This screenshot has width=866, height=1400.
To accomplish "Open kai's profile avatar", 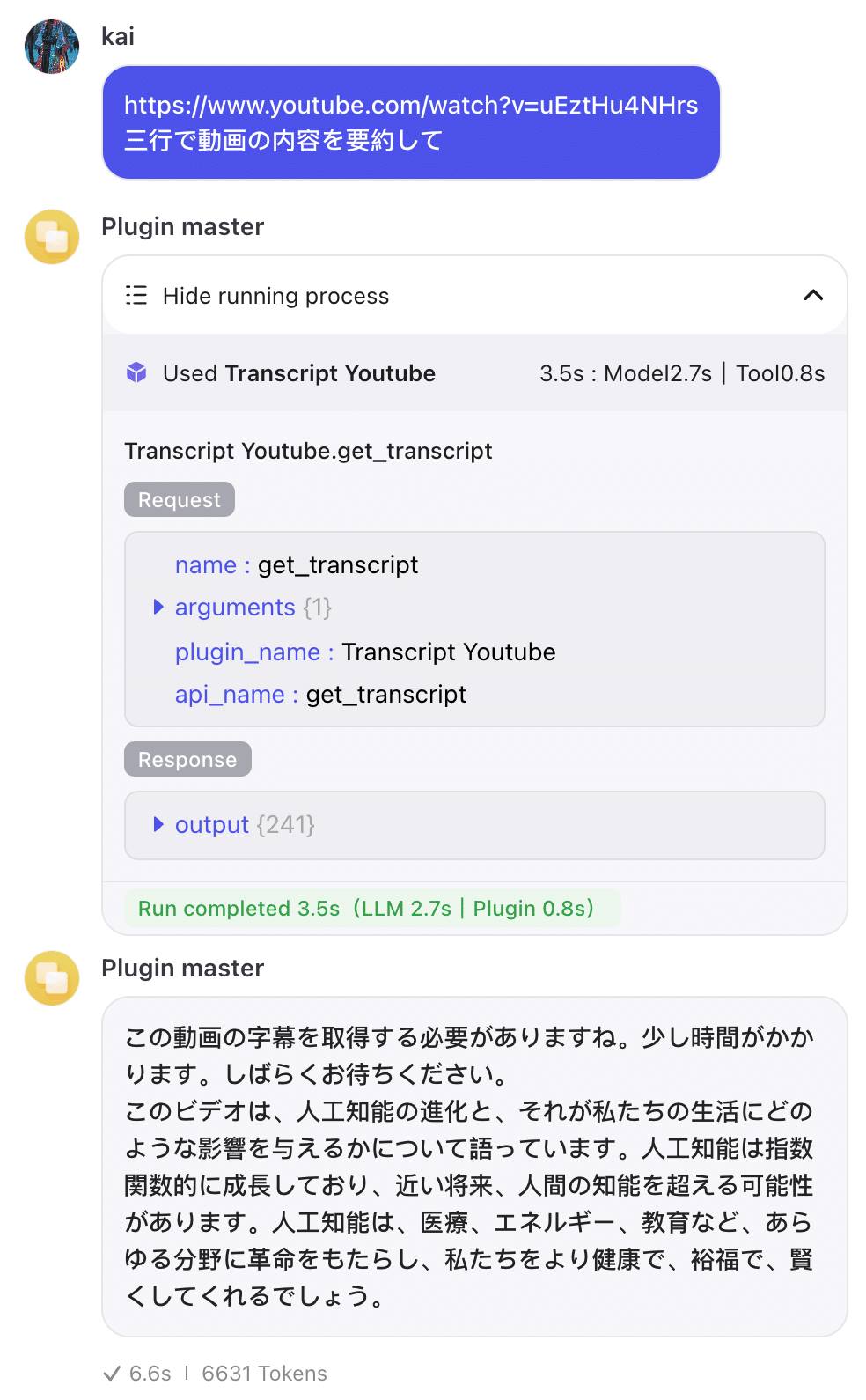I will click(52, 47).
